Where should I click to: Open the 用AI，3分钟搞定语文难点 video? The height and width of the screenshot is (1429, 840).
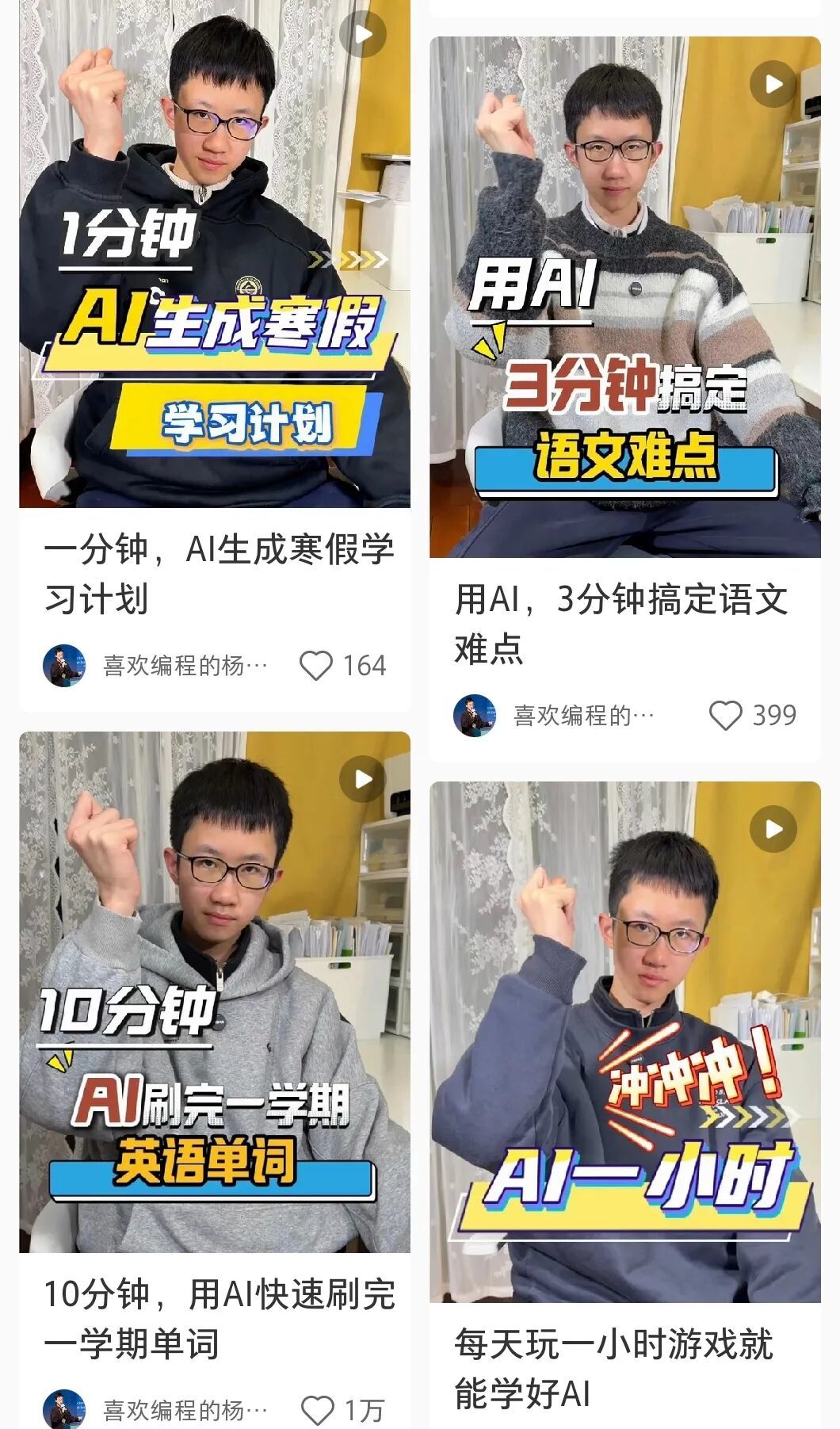[624, 297]
